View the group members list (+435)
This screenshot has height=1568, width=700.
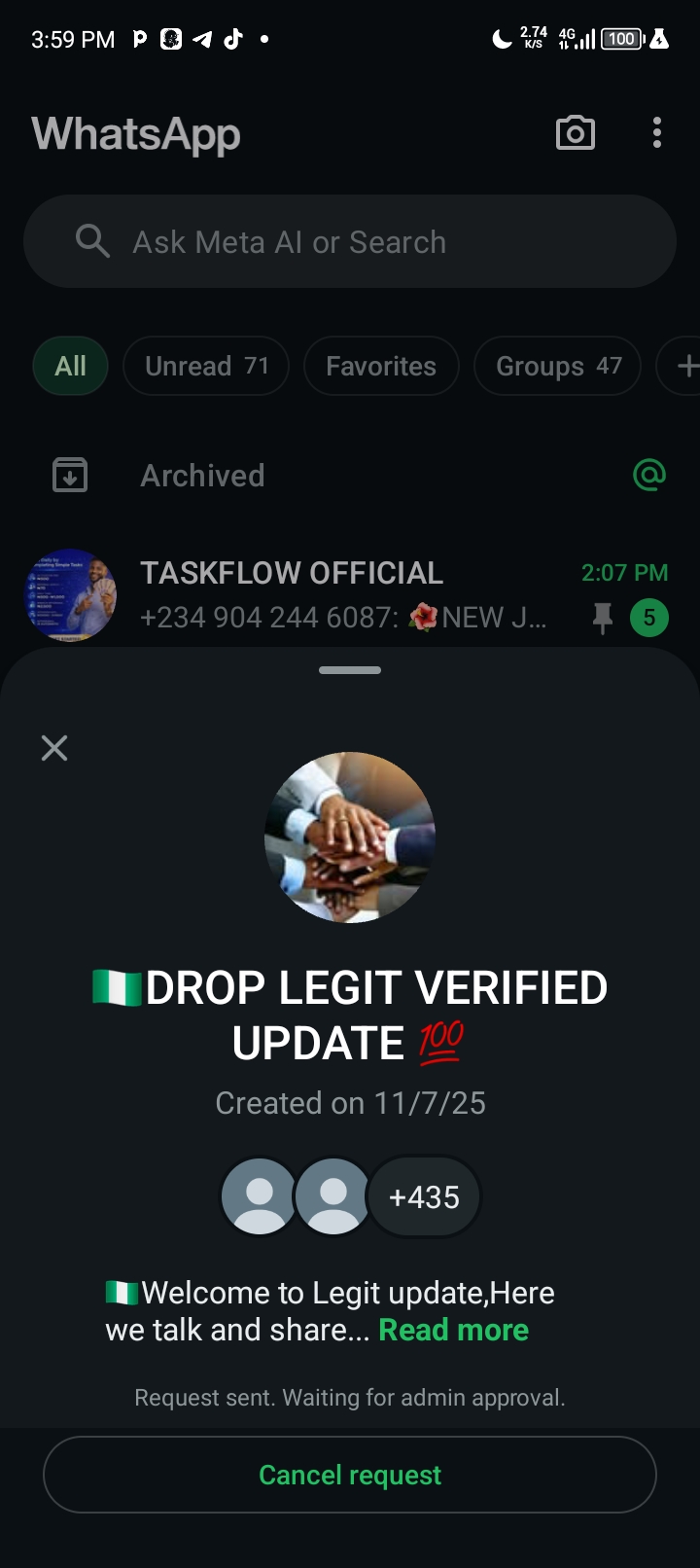pos(424,1196)
